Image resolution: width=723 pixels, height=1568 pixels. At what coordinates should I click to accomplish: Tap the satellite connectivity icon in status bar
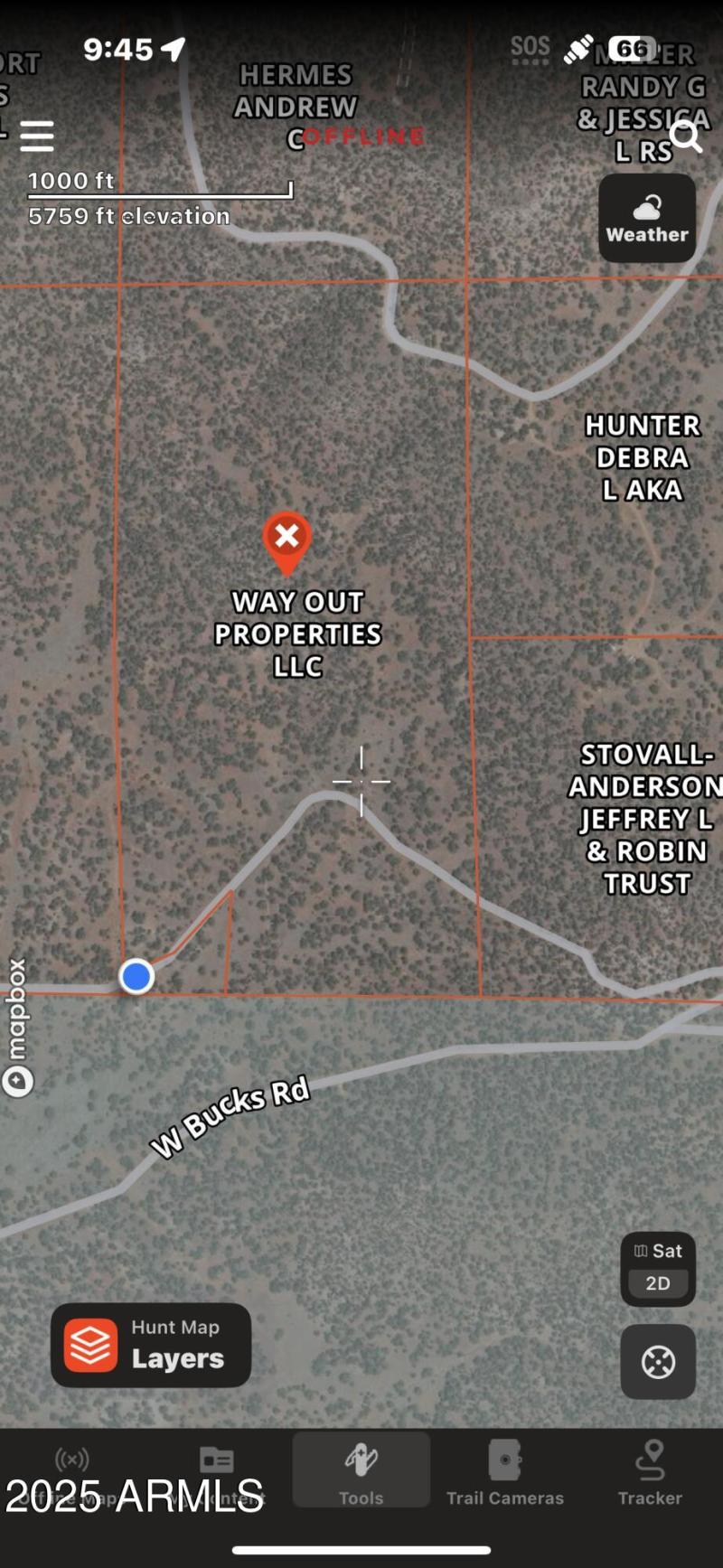coord(577,48)
